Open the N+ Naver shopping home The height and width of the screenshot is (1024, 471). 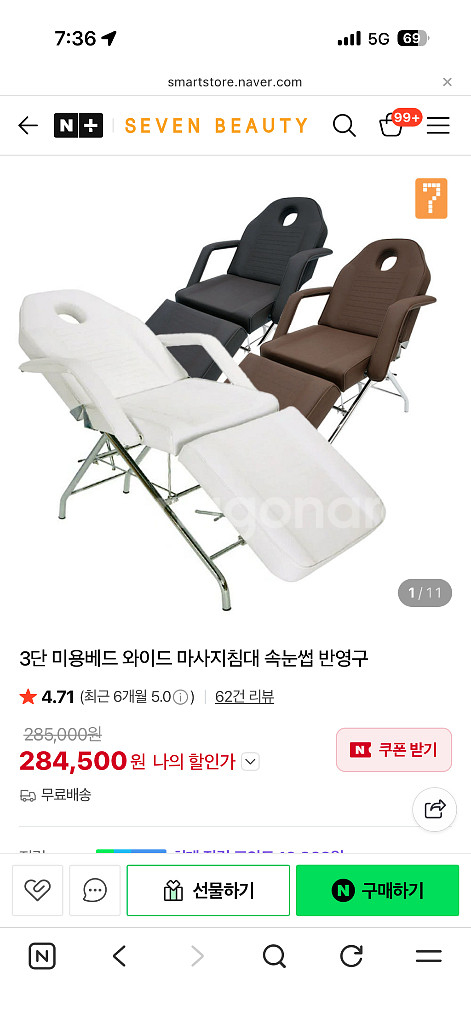tap(78, 125)
